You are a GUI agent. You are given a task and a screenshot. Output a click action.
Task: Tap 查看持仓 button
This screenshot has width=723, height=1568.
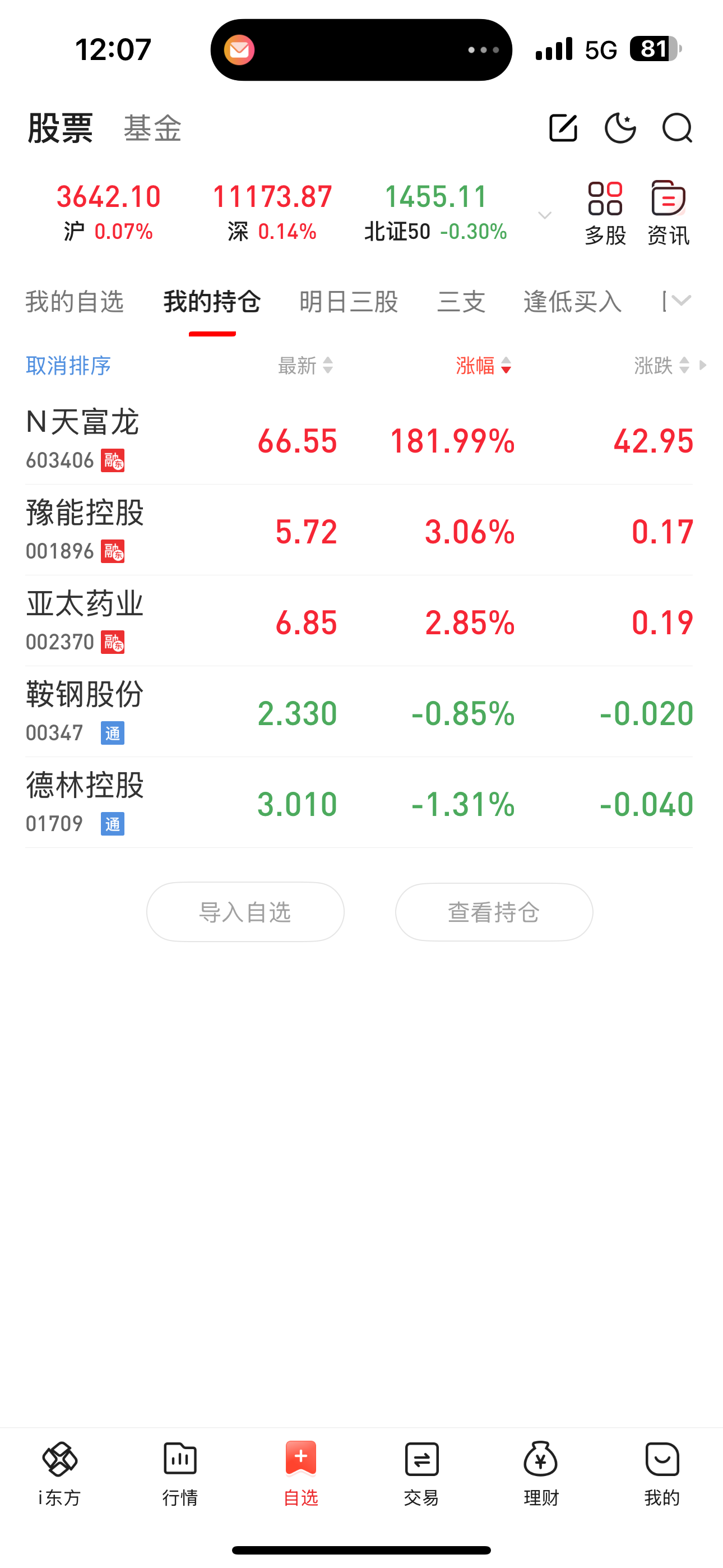(494, 912)
